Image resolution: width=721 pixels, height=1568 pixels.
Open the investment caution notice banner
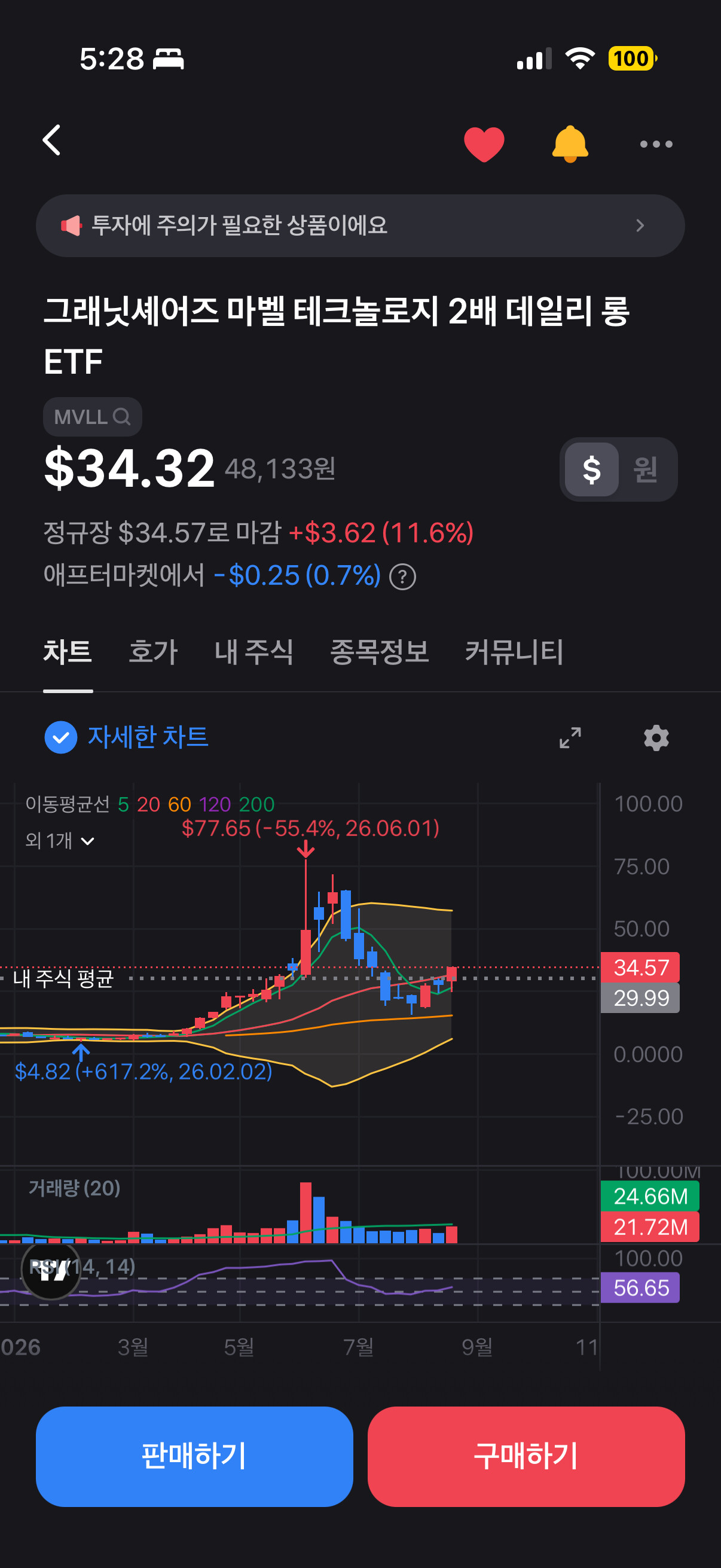coord(360,226)
